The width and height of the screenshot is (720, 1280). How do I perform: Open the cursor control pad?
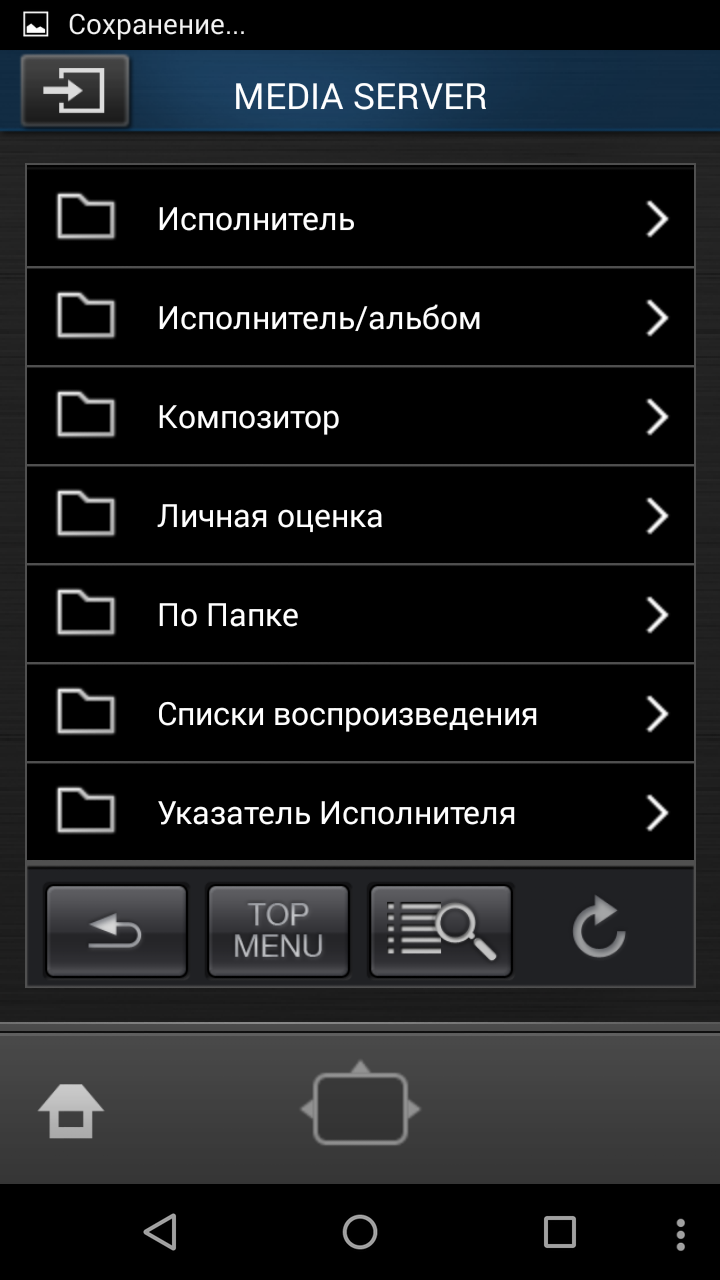click(360, 1108)
